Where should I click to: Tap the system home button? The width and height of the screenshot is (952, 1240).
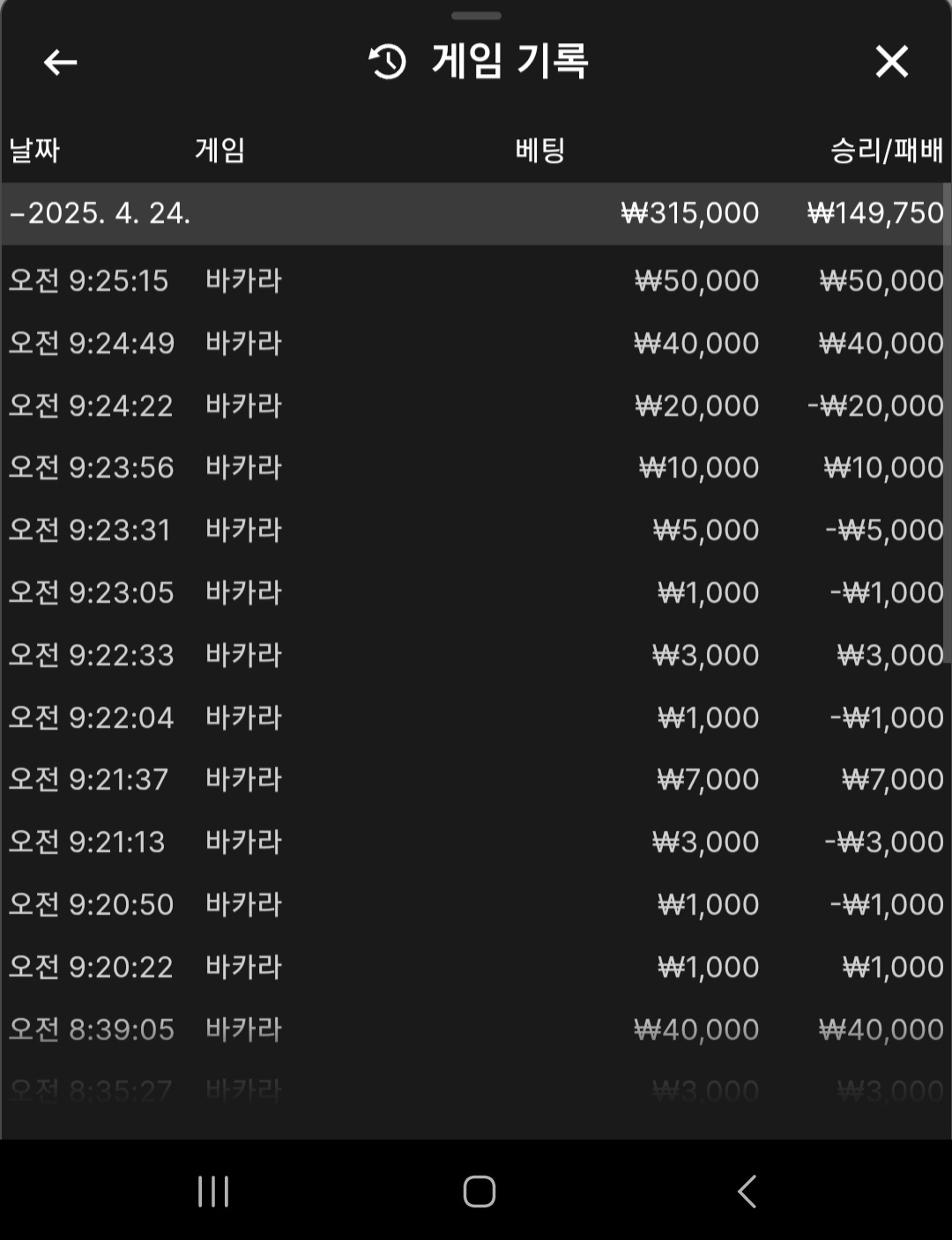pyautogui.click(x=479, y=1192)
